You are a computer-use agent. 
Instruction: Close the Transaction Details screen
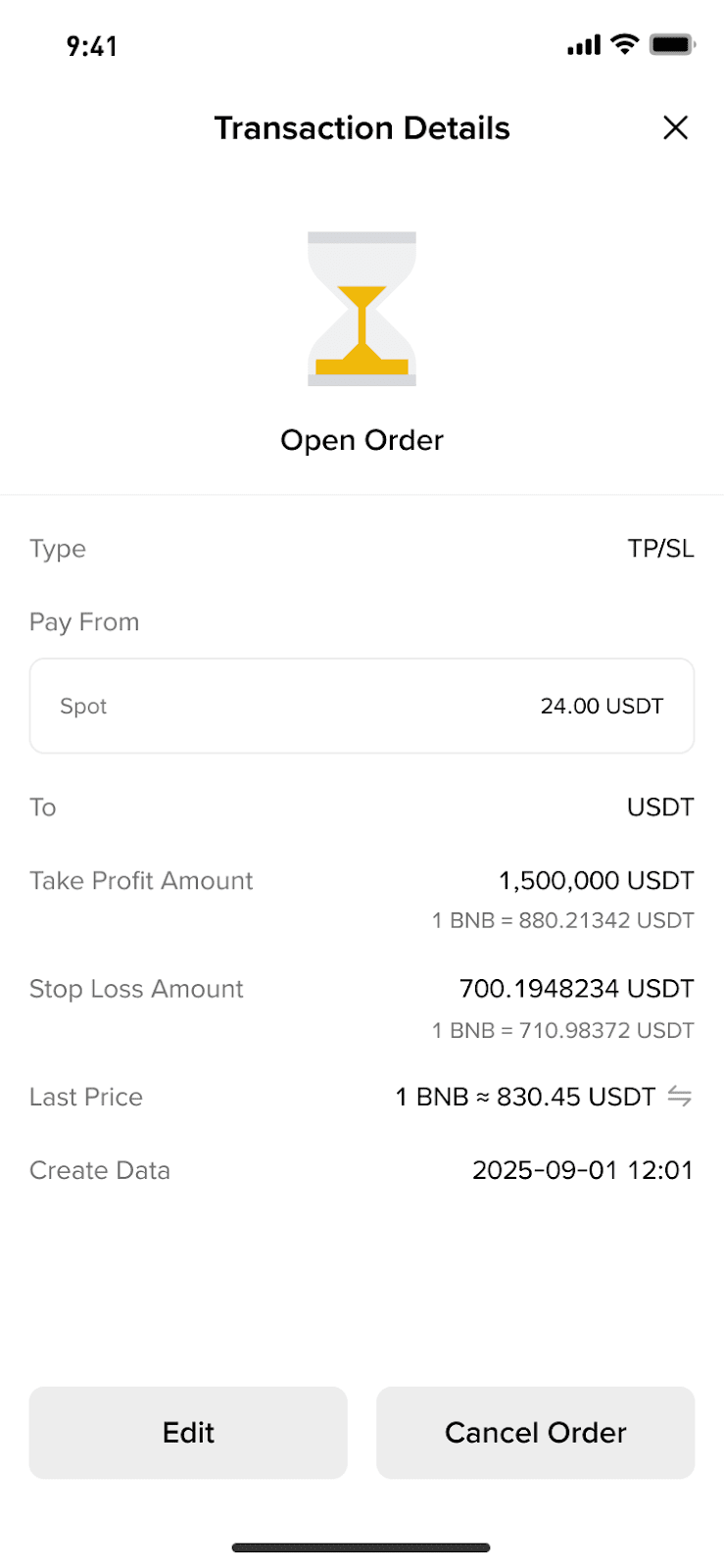pyautogui.click(x=675, y=127)
